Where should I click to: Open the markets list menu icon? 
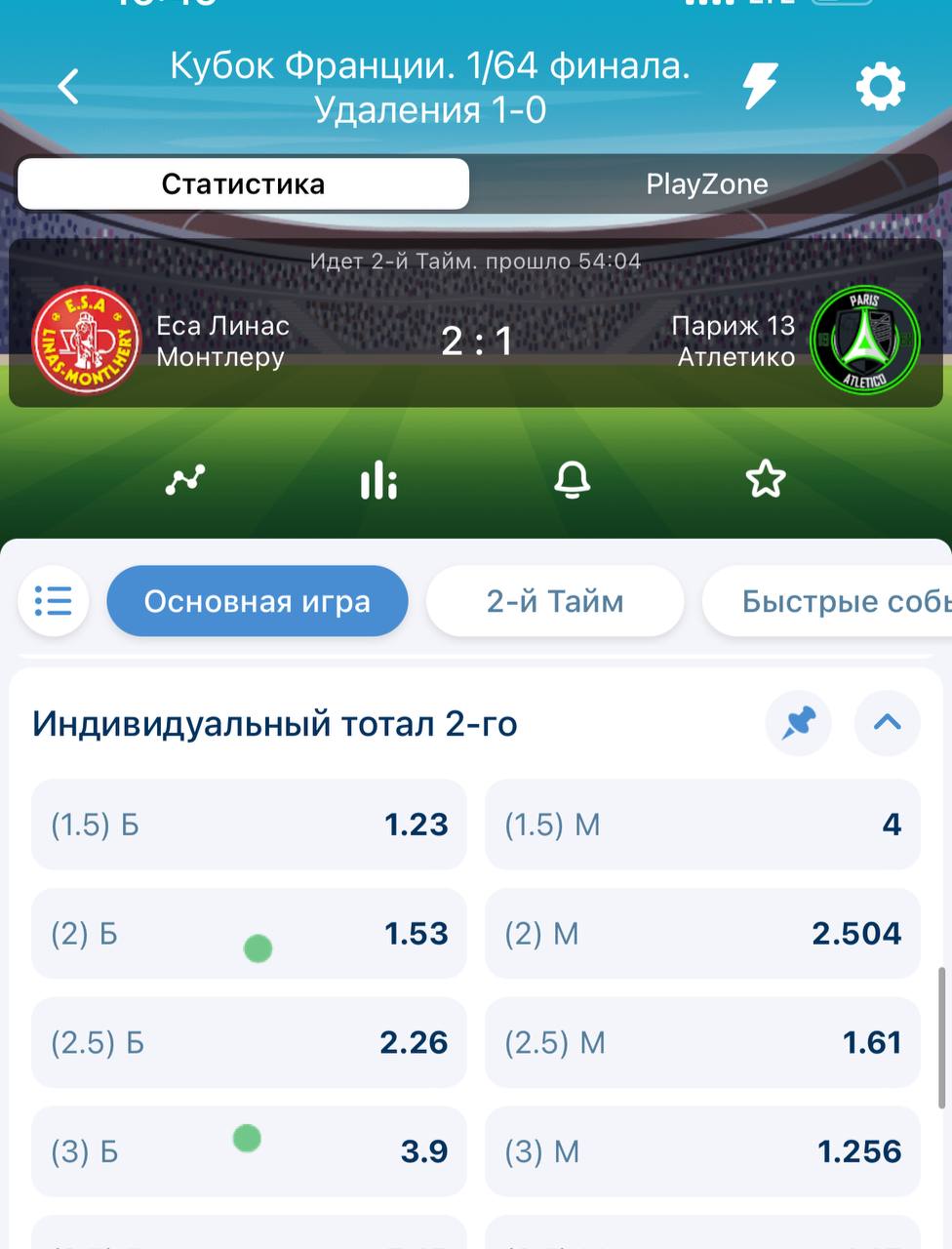[53, 601]
